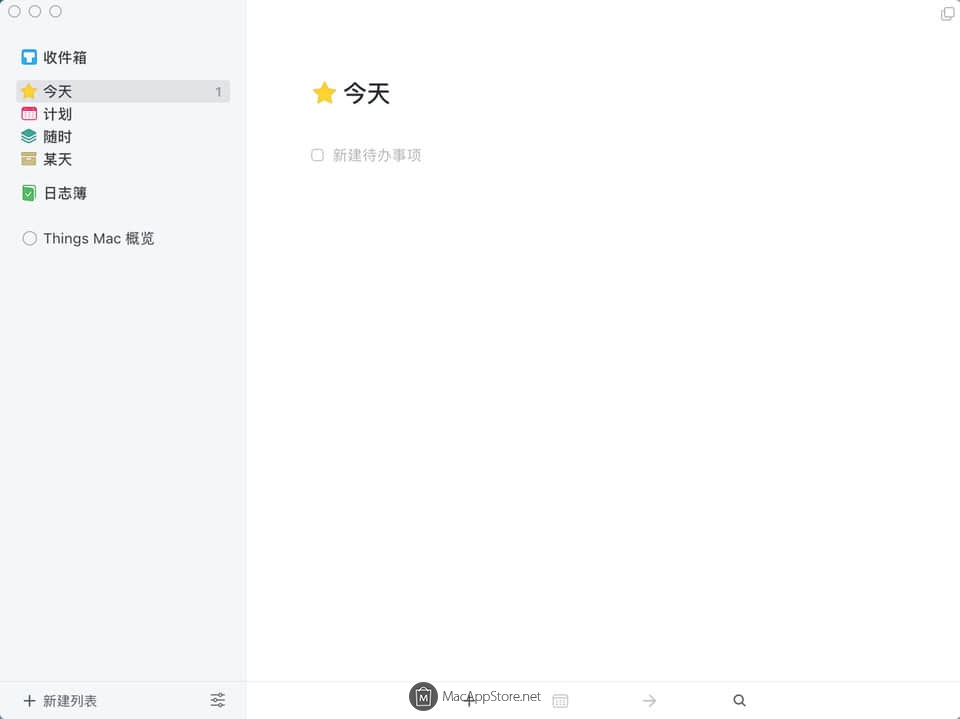Open the calendar schedule toolbar icon
Viewport: 960px width, 719px height.
pos(560,701)
